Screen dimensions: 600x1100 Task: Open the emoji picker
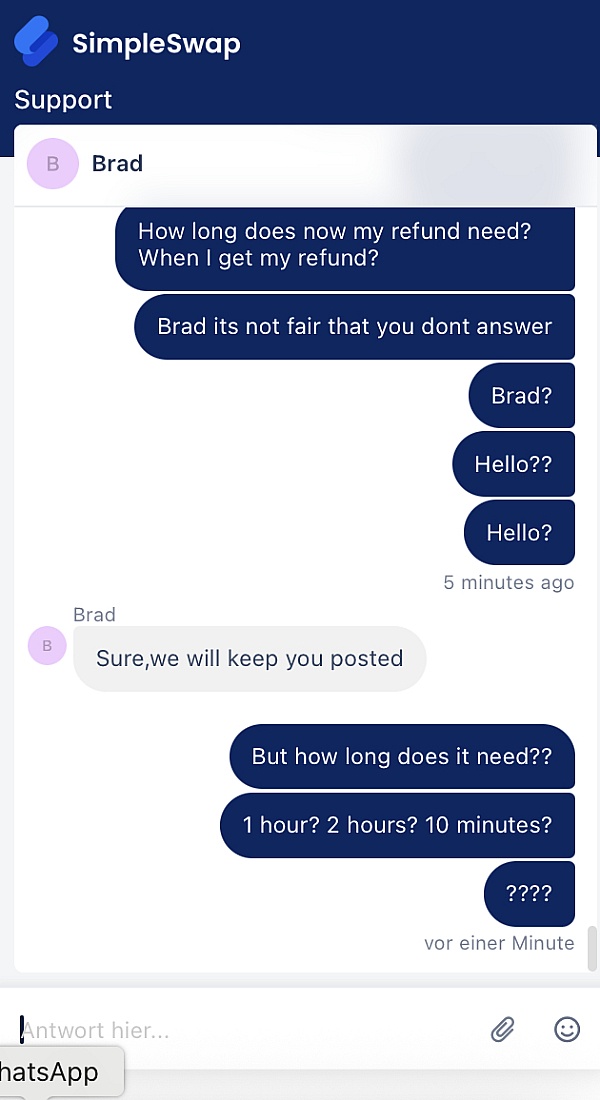point(567,1029)
